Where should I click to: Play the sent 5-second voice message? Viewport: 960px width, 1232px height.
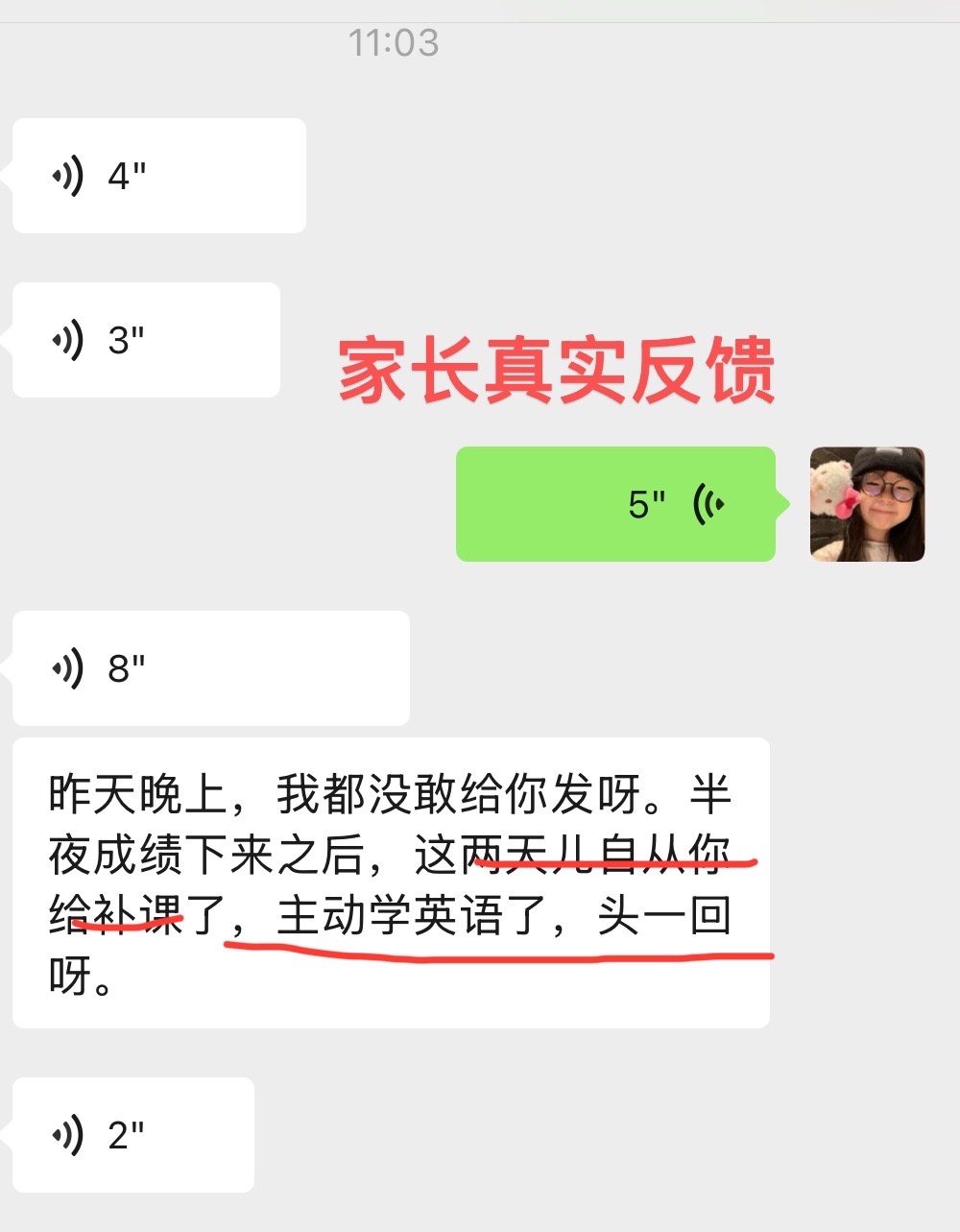click(x=615, y=504)
